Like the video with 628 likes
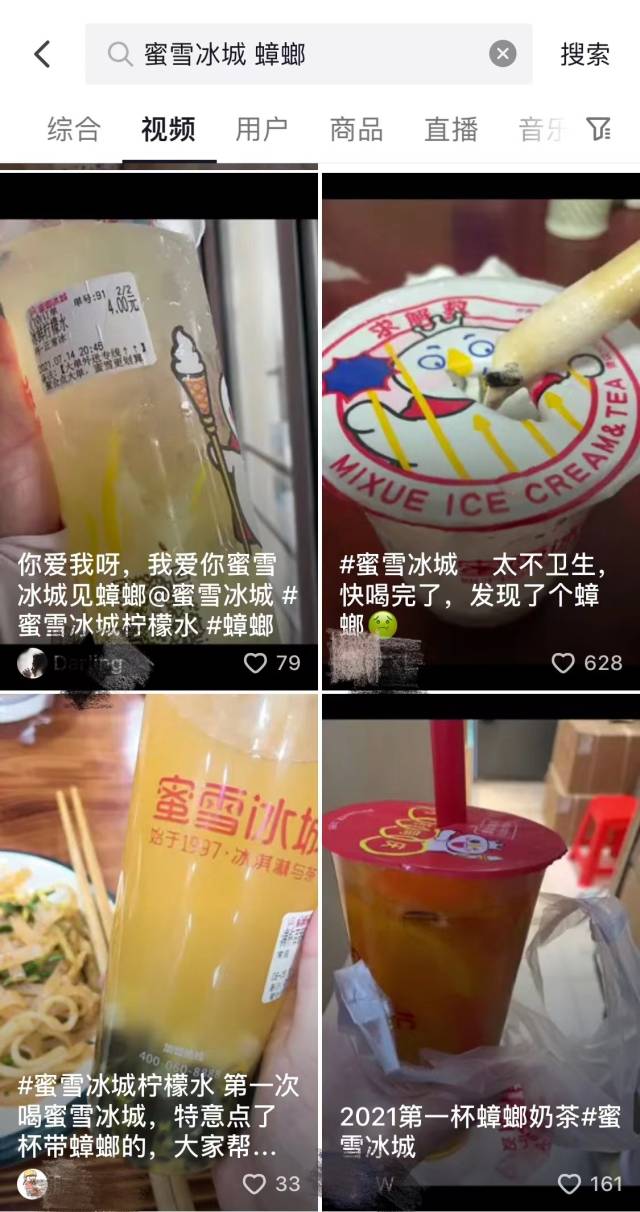 pyautogui.click(x=564, y=663)
